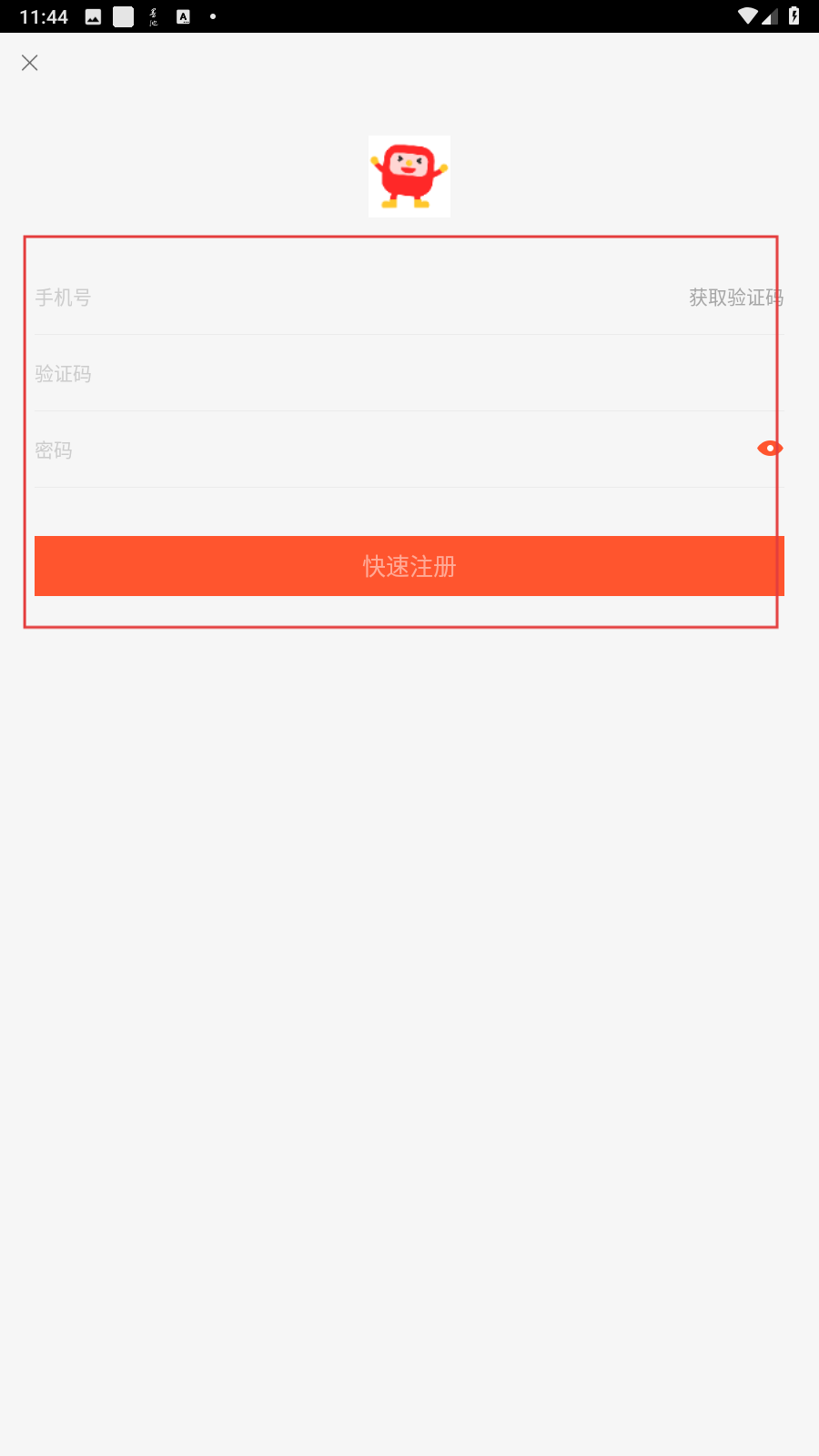Select the 密码 password field
This screenshot has height=1456, width=819.
coord(391,450)
